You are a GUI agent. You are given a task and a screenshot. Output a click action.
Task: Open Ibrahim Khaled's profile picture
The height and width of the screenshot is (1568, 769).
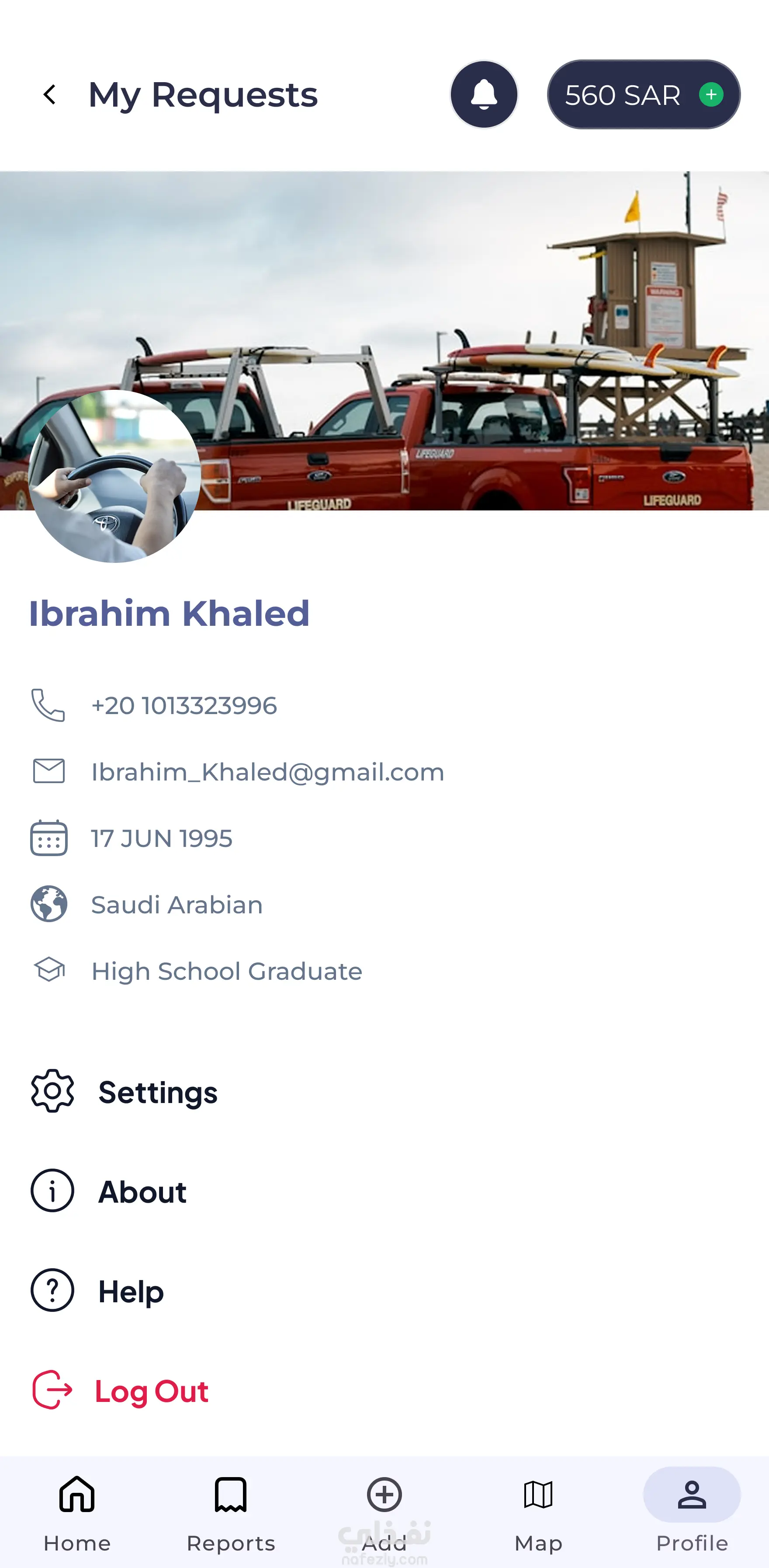115,476
